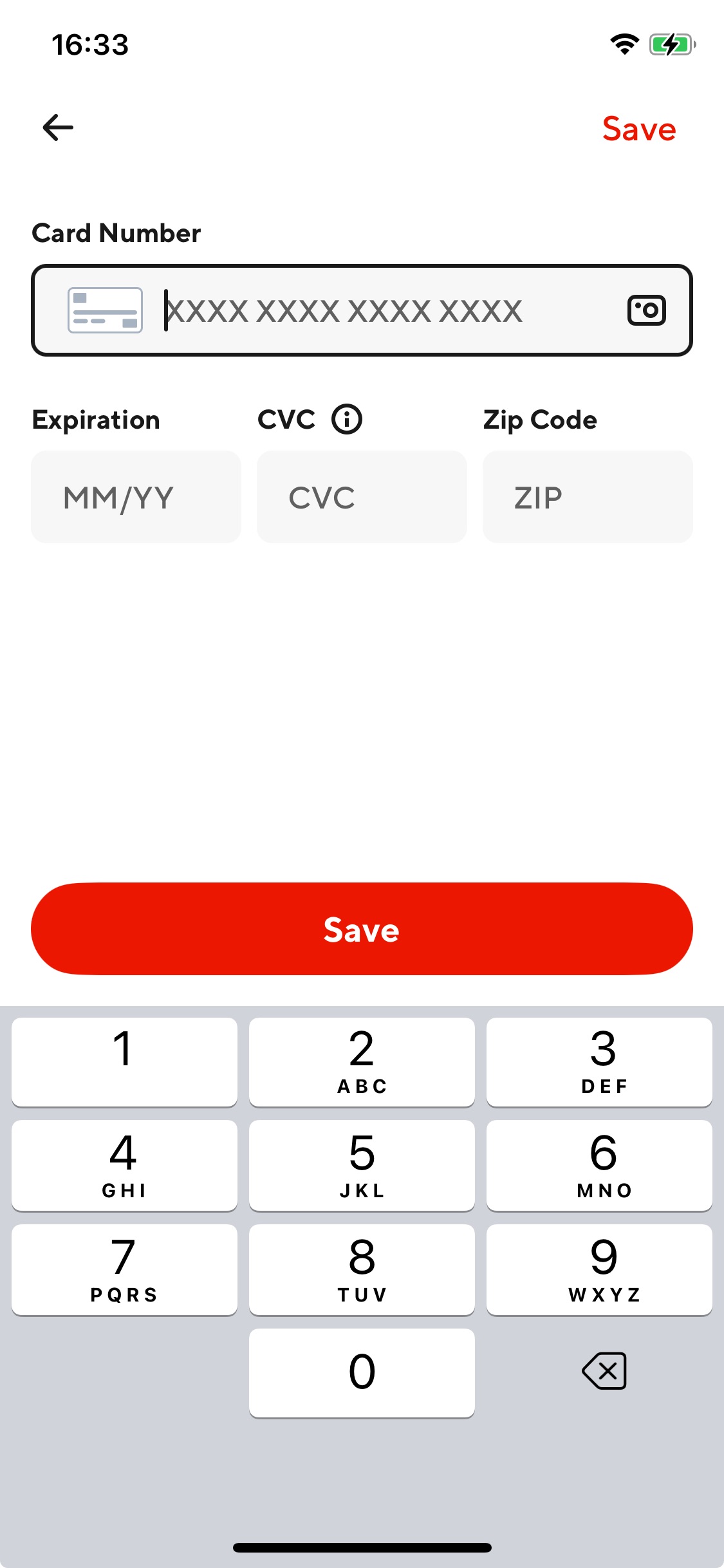The image size is (724, 1568).
Task: Tap the back arrow to go back
Action: pos(57,127)
